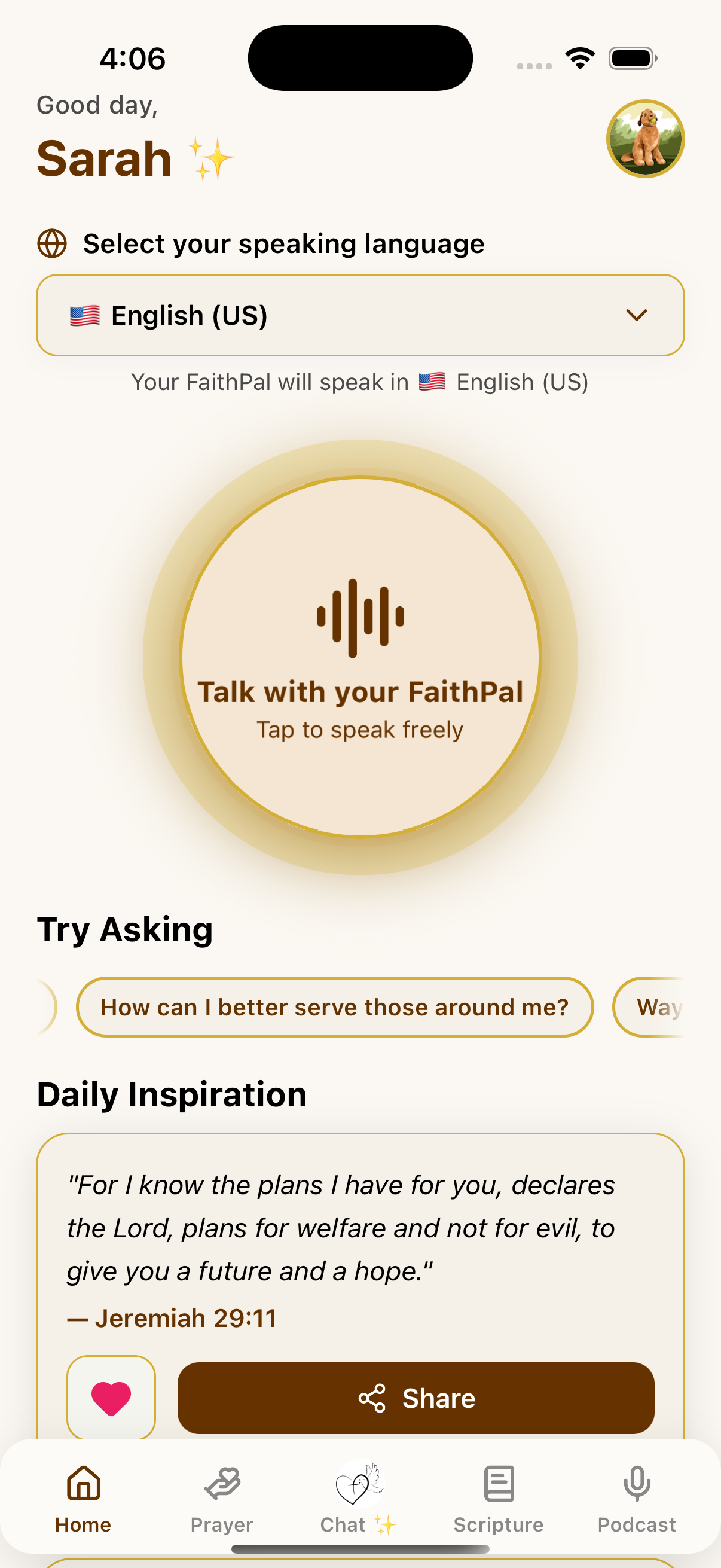Screen dimensions: 721x1568
Task: Select the "How can I better serve" suggestion
Action: [335, 1008]
